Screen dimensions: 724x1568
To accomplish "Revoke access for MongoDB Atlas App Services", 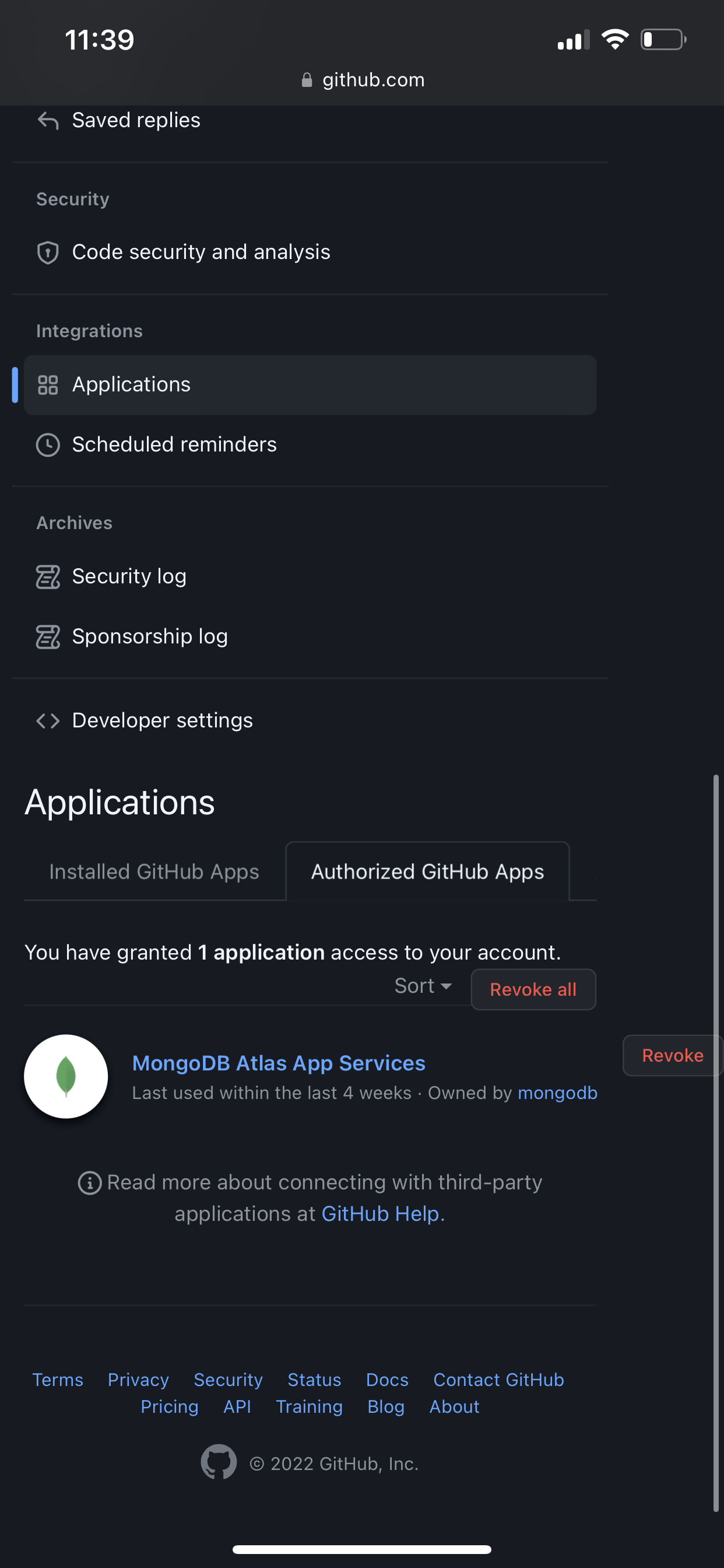I will click(x=672, y=1055).
